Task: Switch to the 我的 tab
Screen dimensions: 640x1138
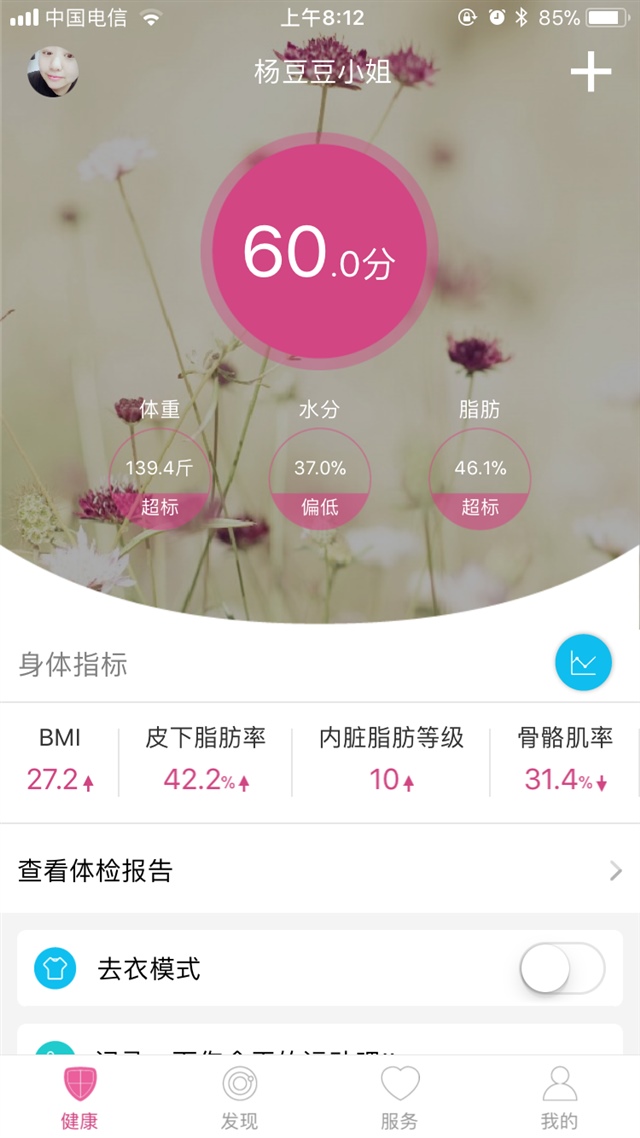Action: pyautogui.click(x=560, y=1097)
